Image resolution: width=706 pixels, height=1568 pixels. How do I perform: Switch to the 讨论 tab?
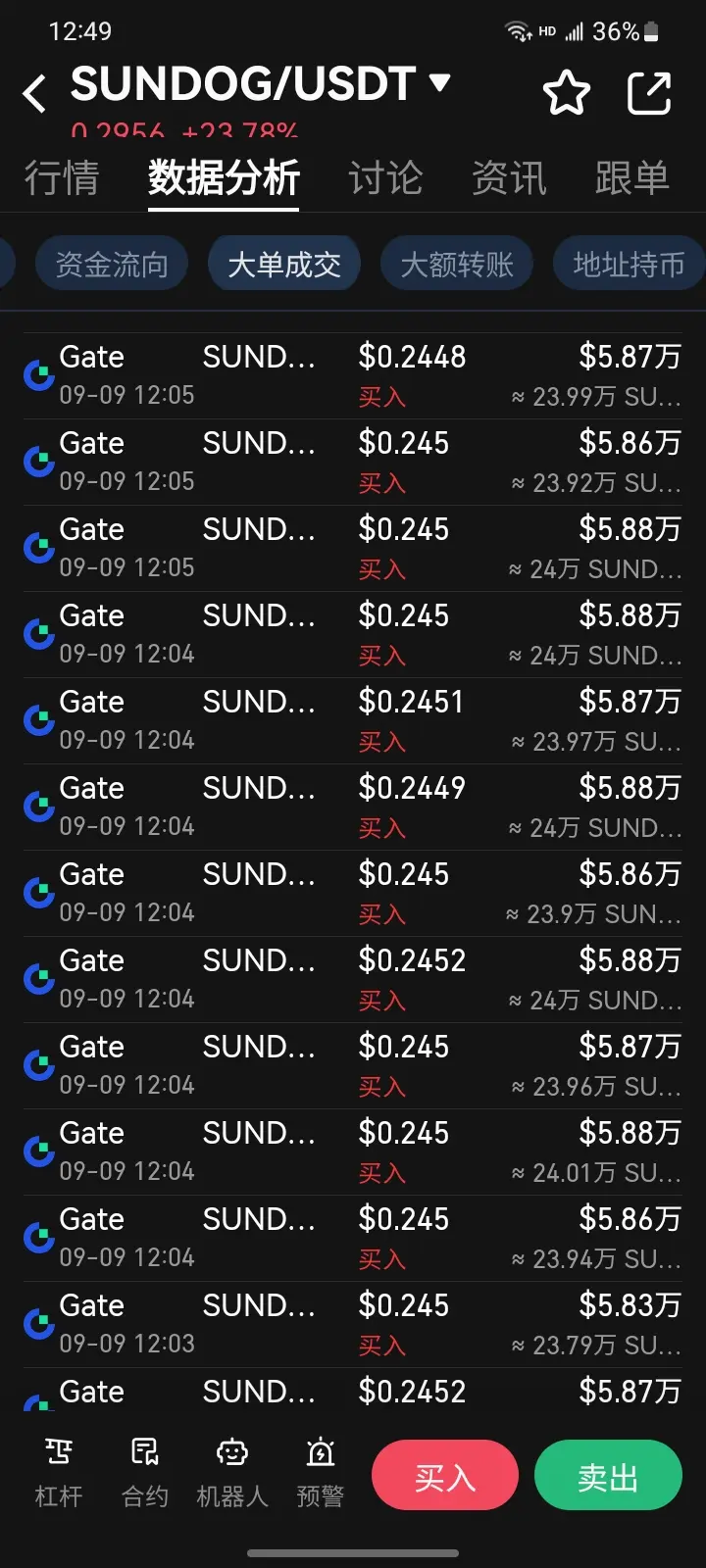tap(385, 178)
